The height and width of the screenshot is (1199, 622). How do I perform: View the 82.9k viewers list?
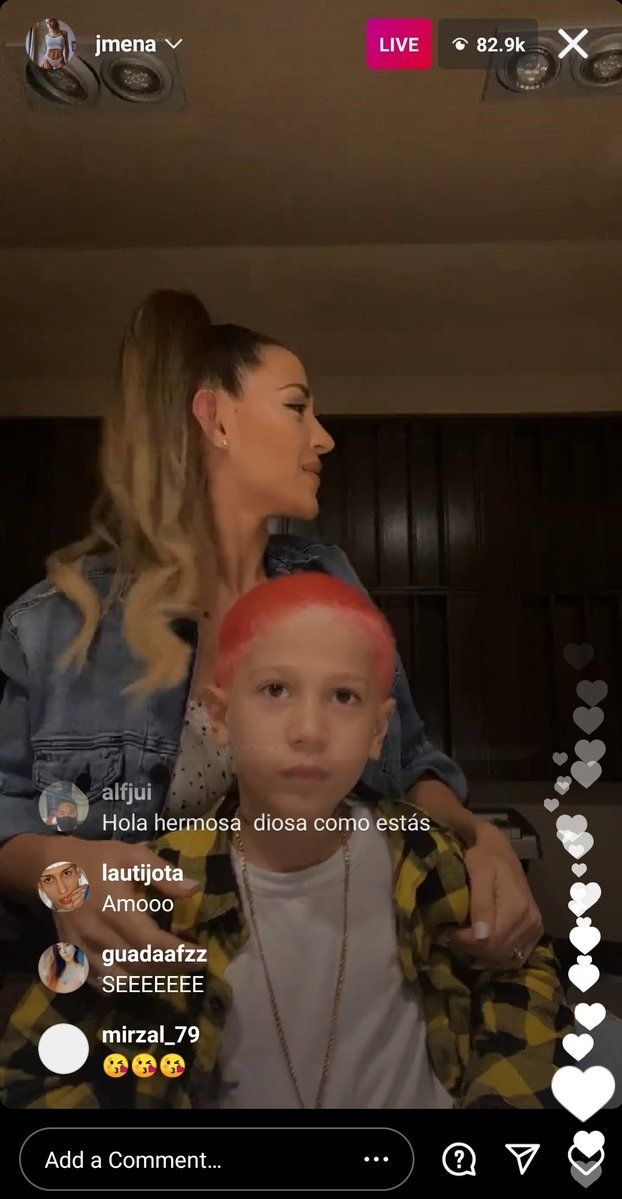coord(487,44)
